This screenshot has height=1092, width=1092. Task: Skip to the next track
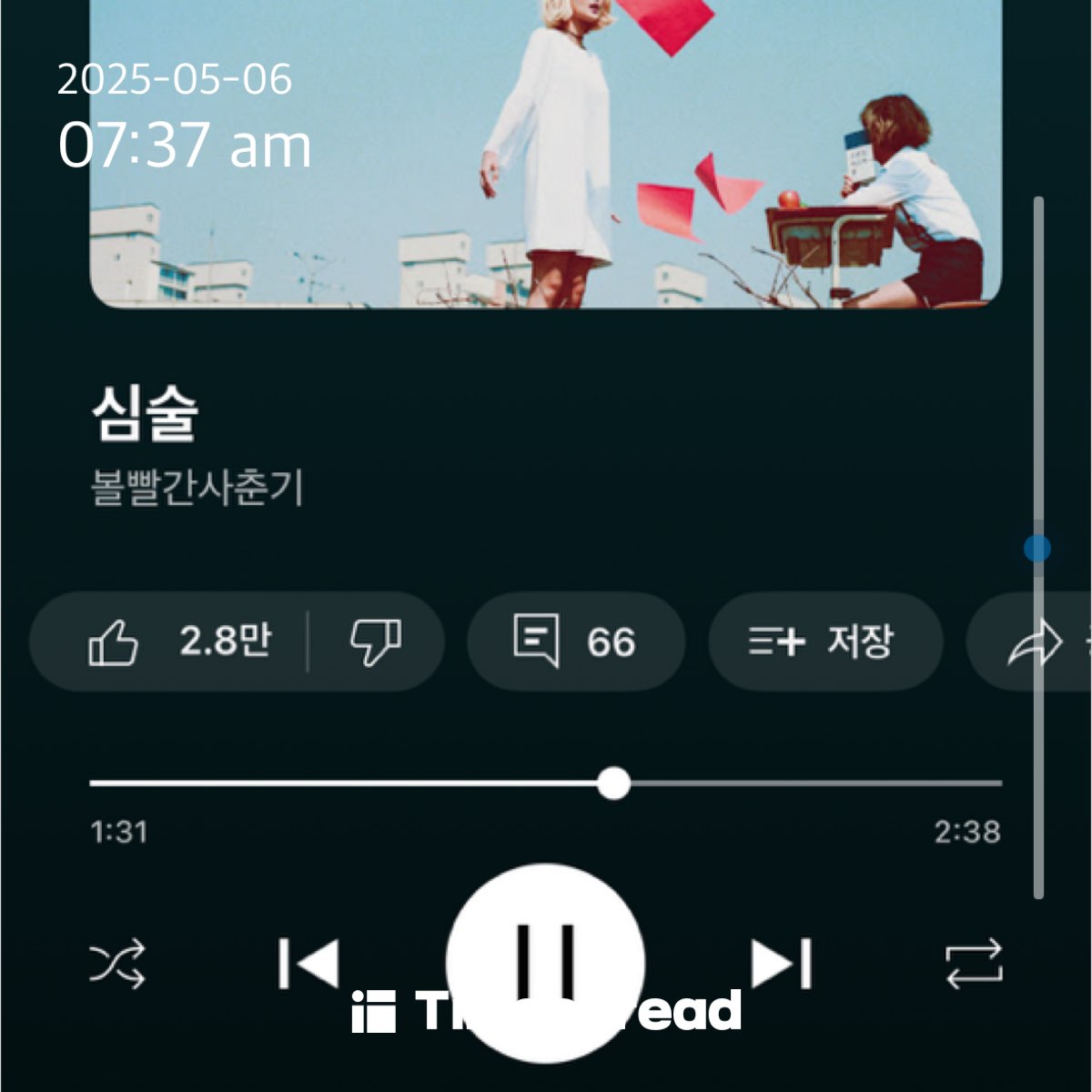tap(781, 963)
